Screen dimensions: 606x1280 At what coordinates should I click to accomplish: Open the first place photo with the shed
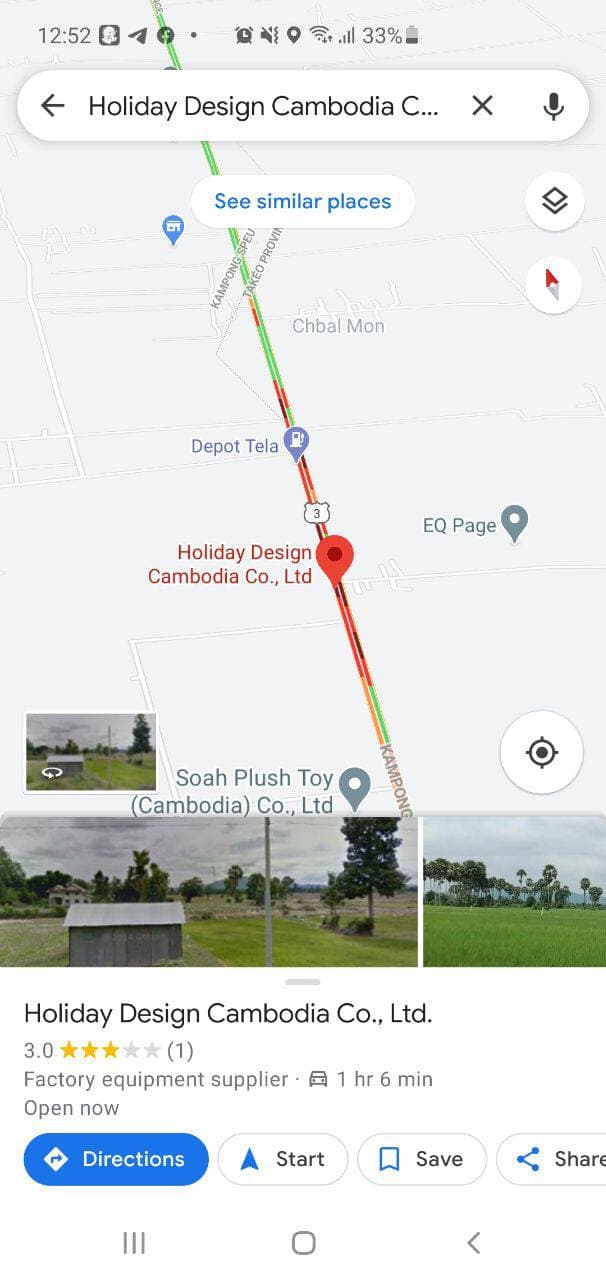(x=208, y=892)
